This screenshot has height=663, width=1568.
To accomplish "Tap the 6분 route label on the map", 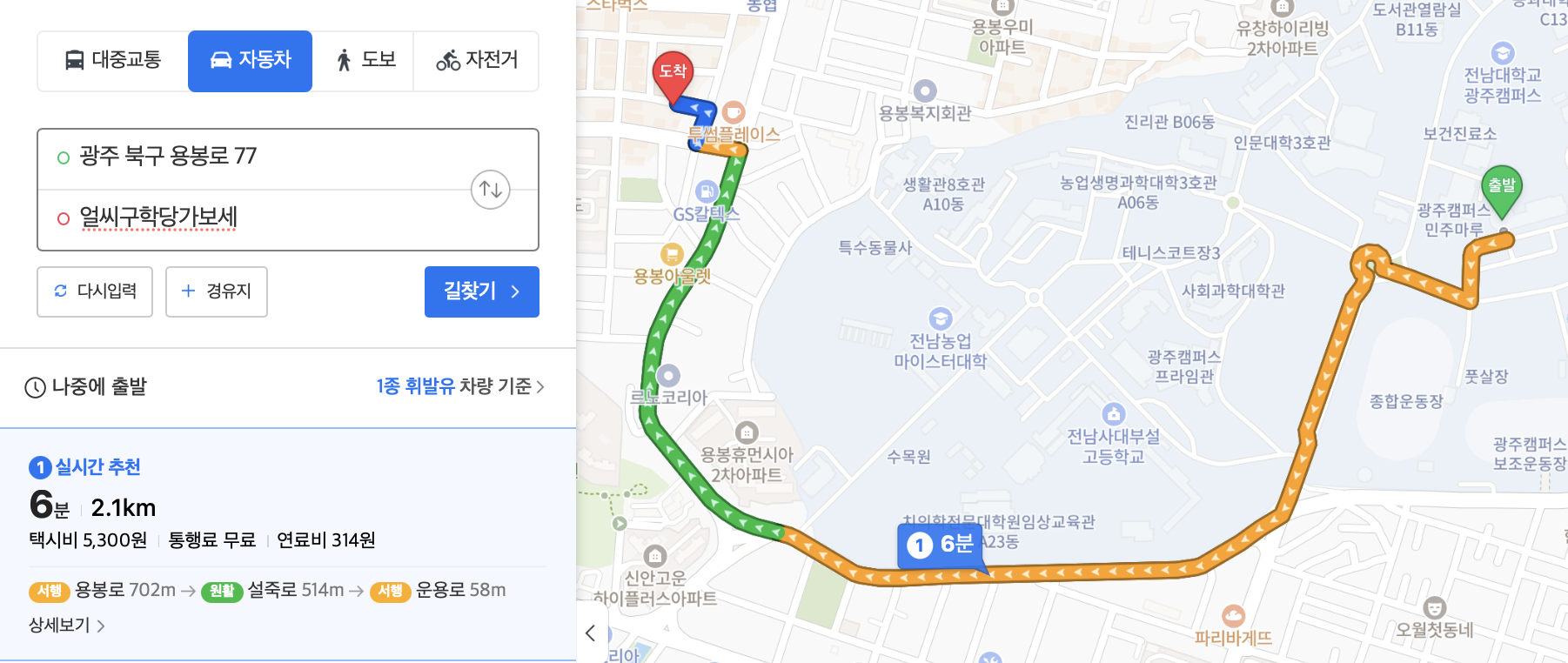I will [x=941, y=545].
